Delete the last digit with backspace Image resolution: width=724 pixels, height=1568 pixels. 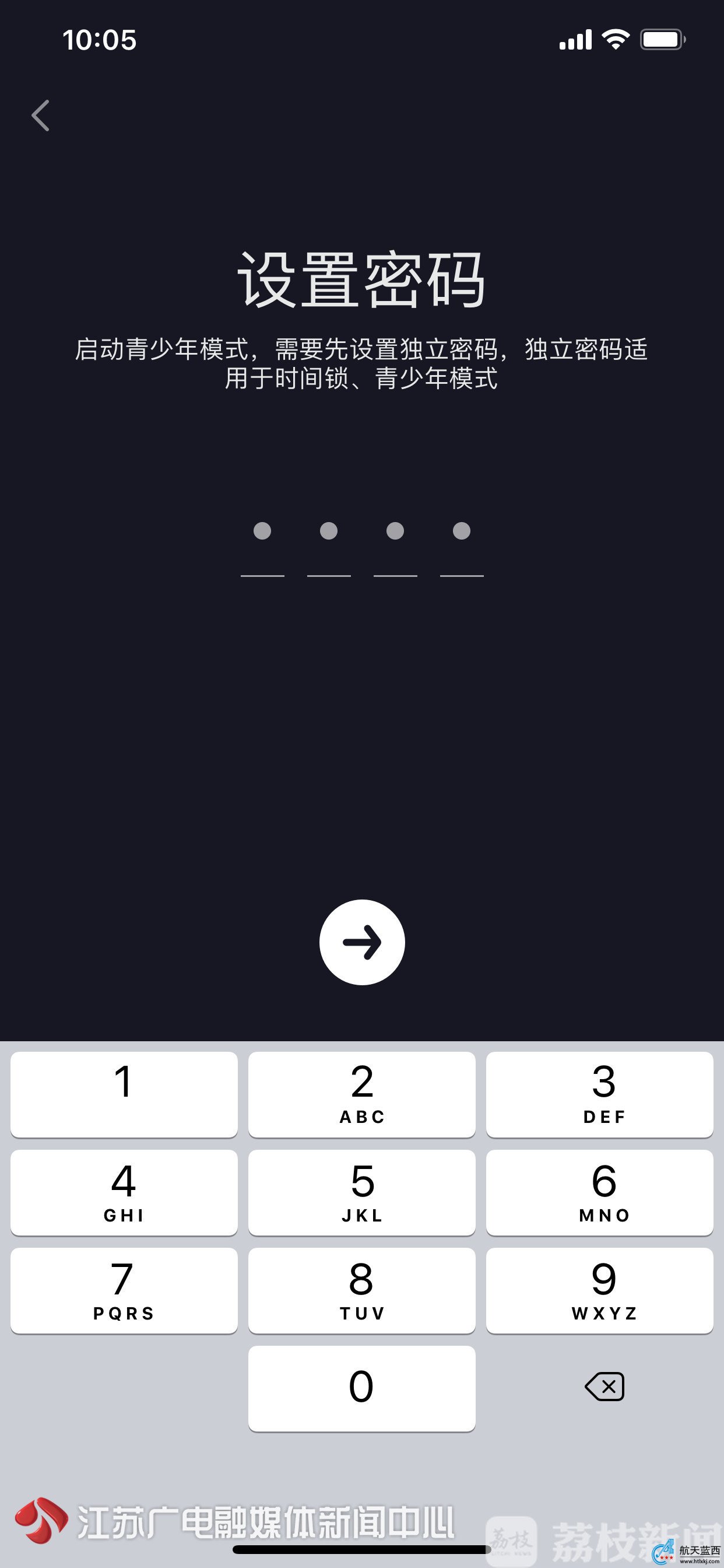pos(604,1387)
